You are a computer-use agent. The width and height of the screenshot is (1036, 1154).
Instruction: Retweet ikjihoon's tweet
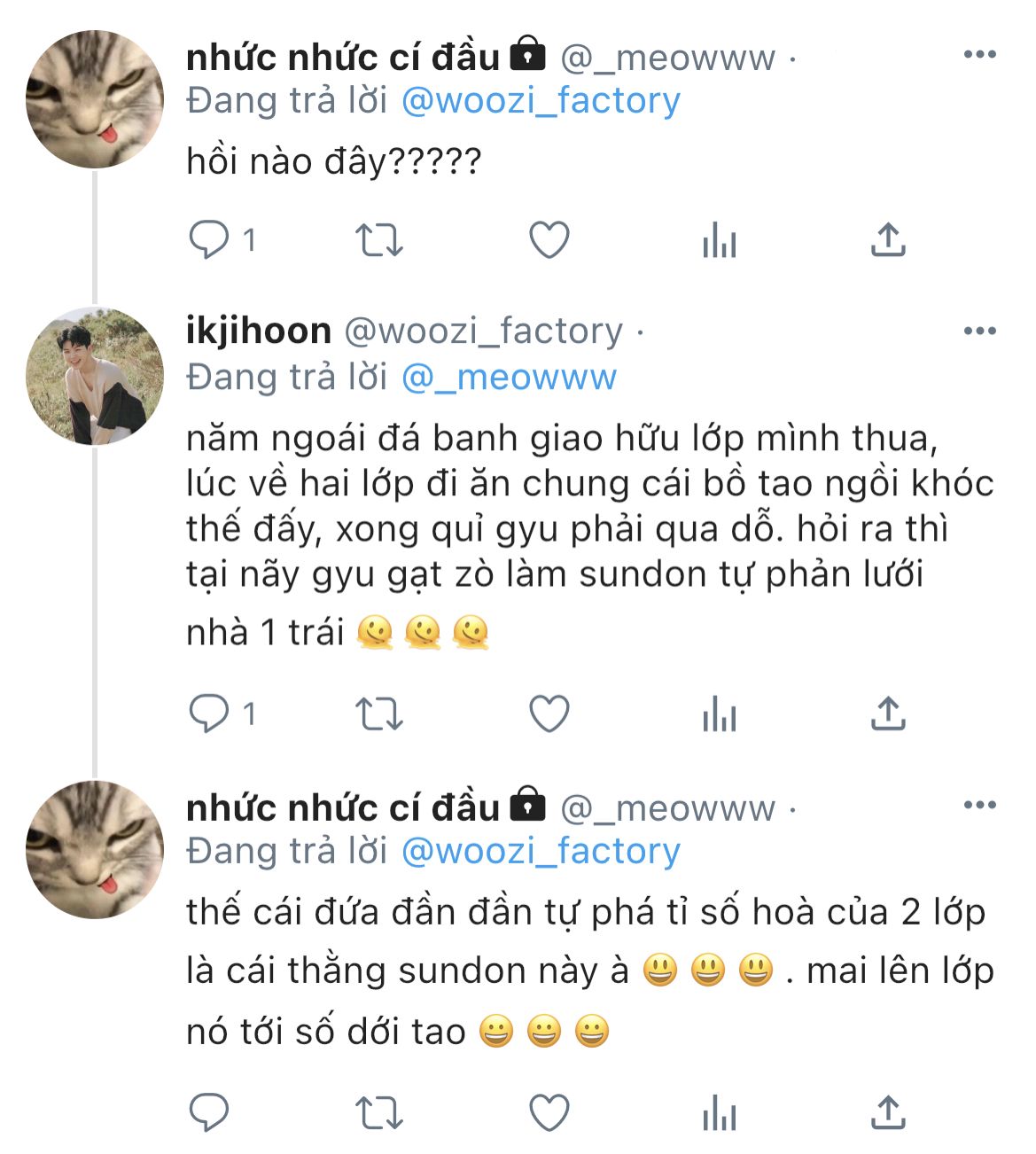pos(379,713)
